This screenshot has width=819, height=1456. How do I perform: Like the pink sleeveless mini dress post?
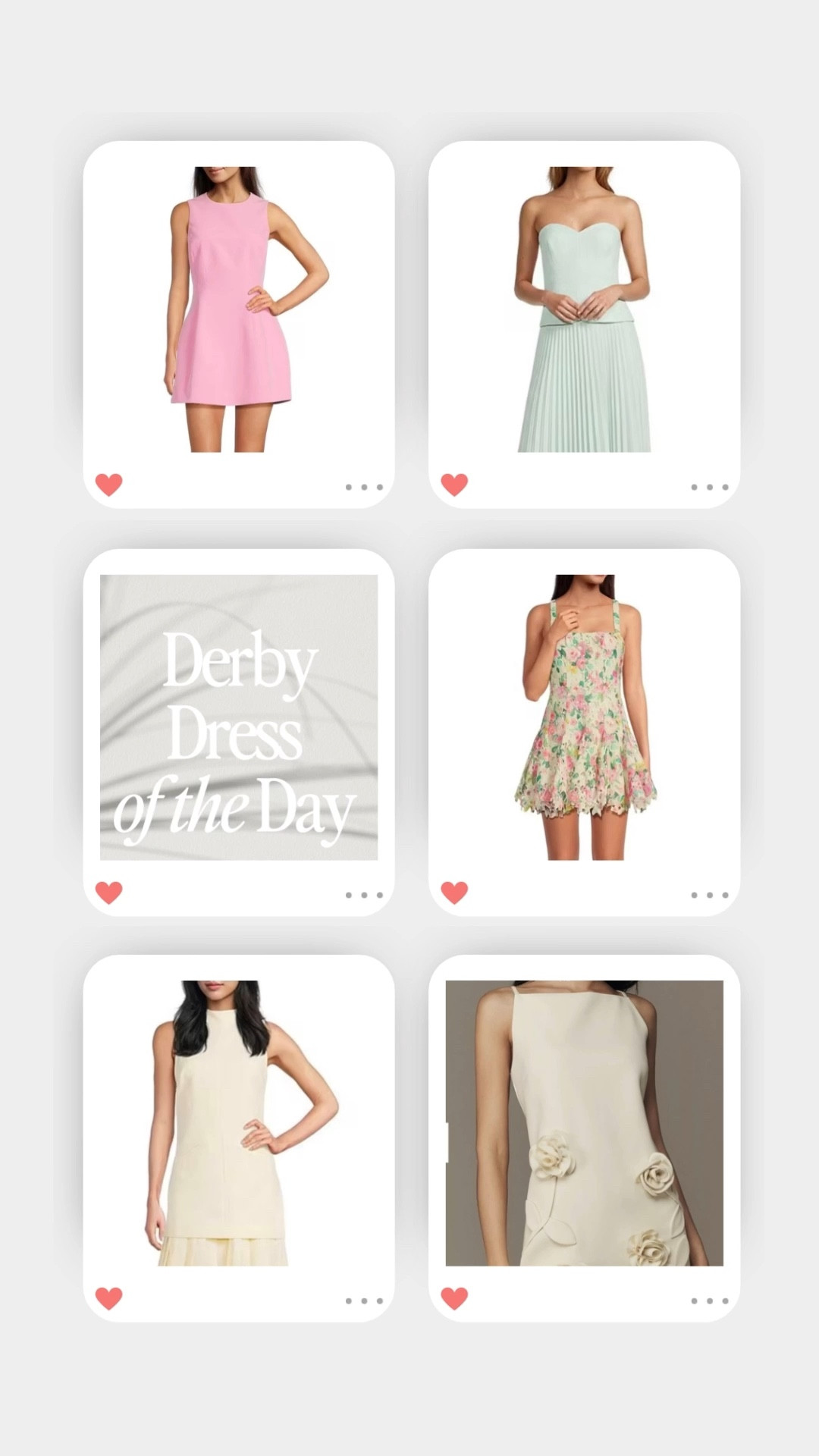point(110,482)
